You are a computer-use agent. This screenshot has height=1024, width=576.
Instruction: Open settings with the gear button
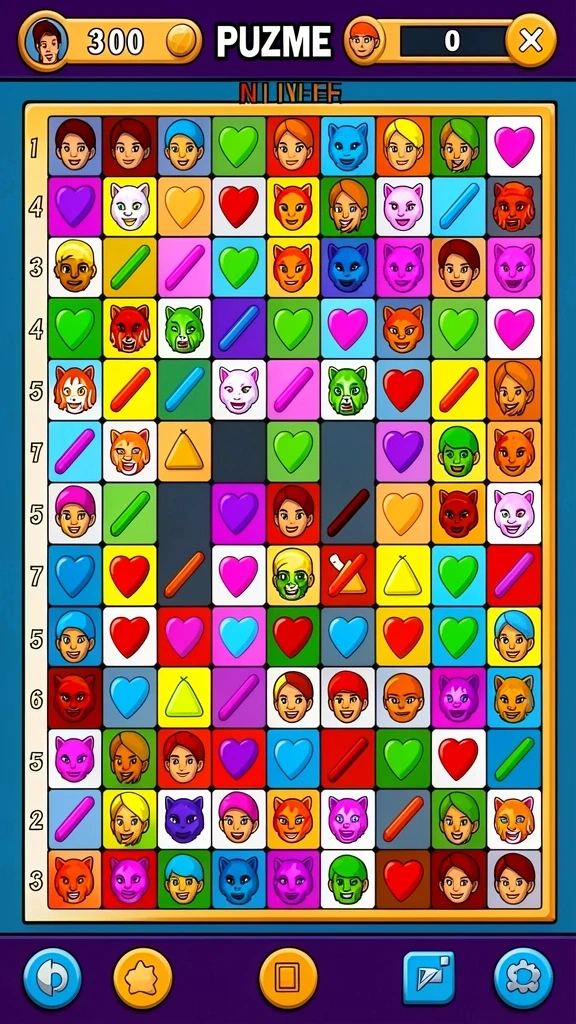523,978
